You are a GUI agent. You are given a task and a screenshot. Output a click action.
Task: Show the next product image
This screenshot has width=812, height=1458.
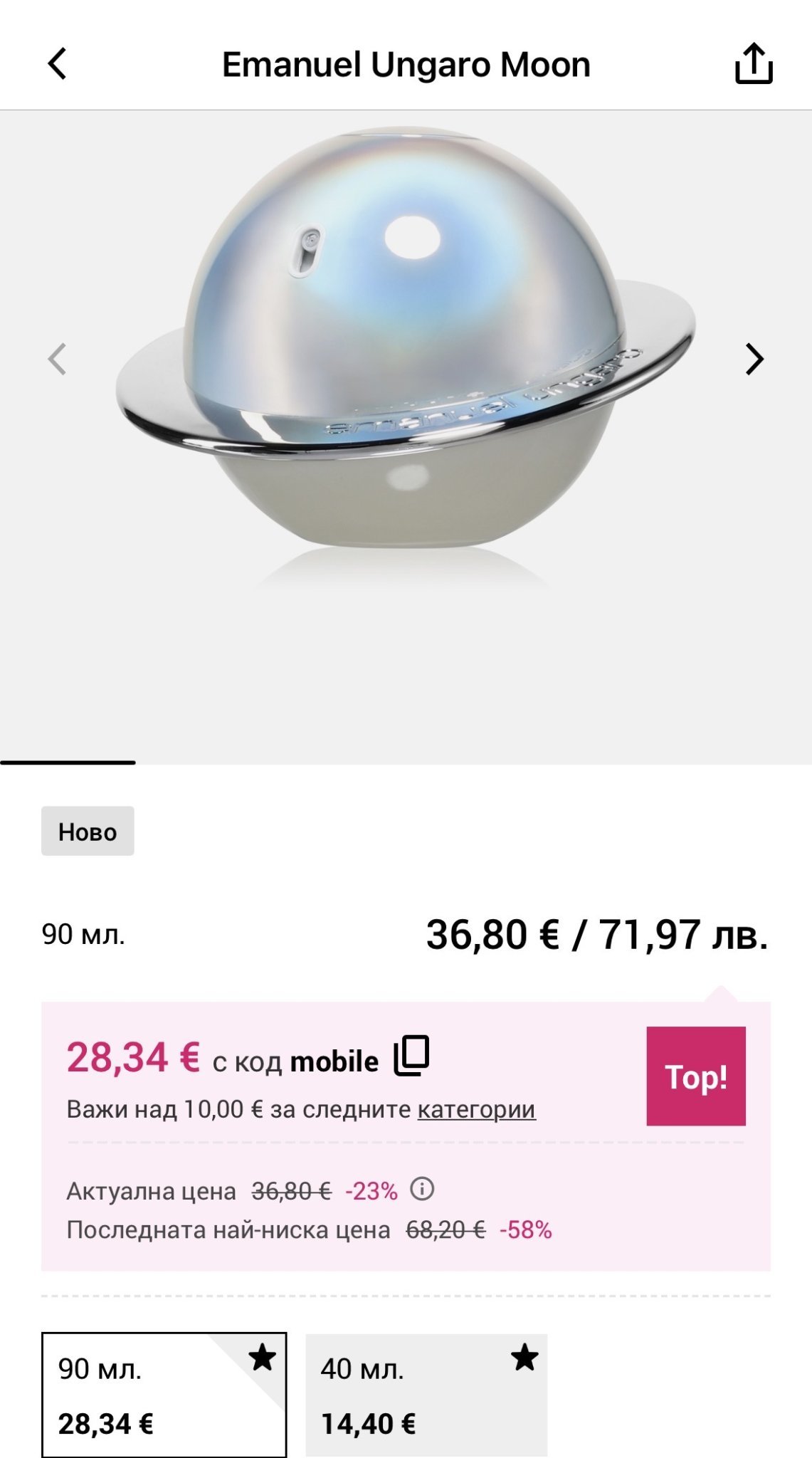(x=754, y=359)
